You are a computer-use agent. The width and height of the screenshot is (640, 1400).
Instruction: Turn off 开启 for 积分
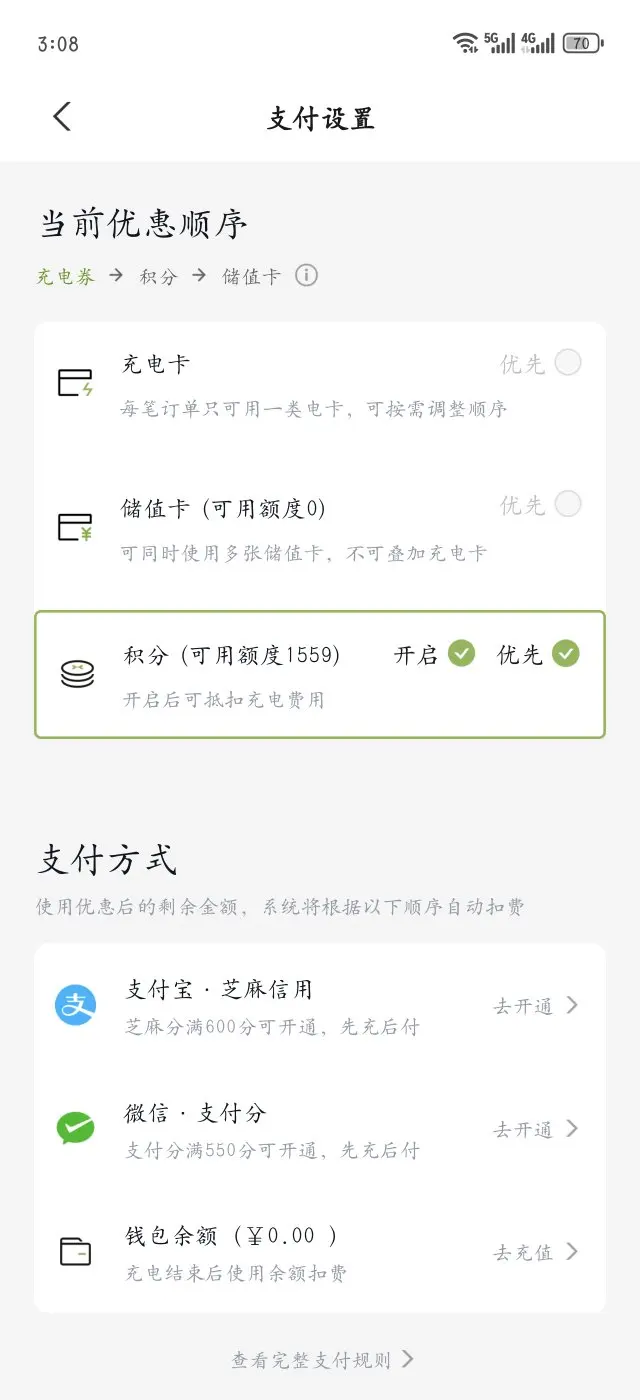point(461,654)
